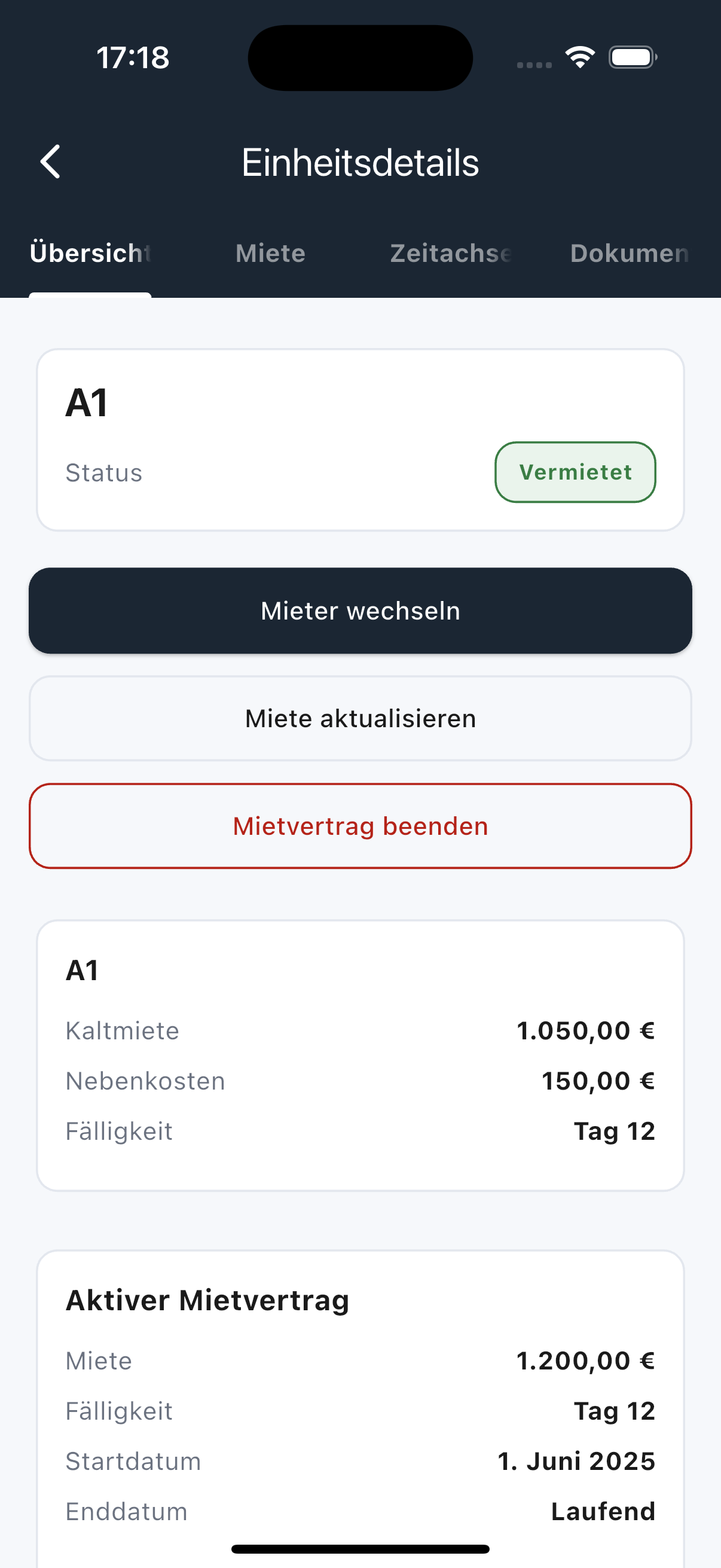This screenshot has width=721, height=1568.
Task: Select the Kaltmiete value 1.050,00 €
Action: pos(585,1030)
